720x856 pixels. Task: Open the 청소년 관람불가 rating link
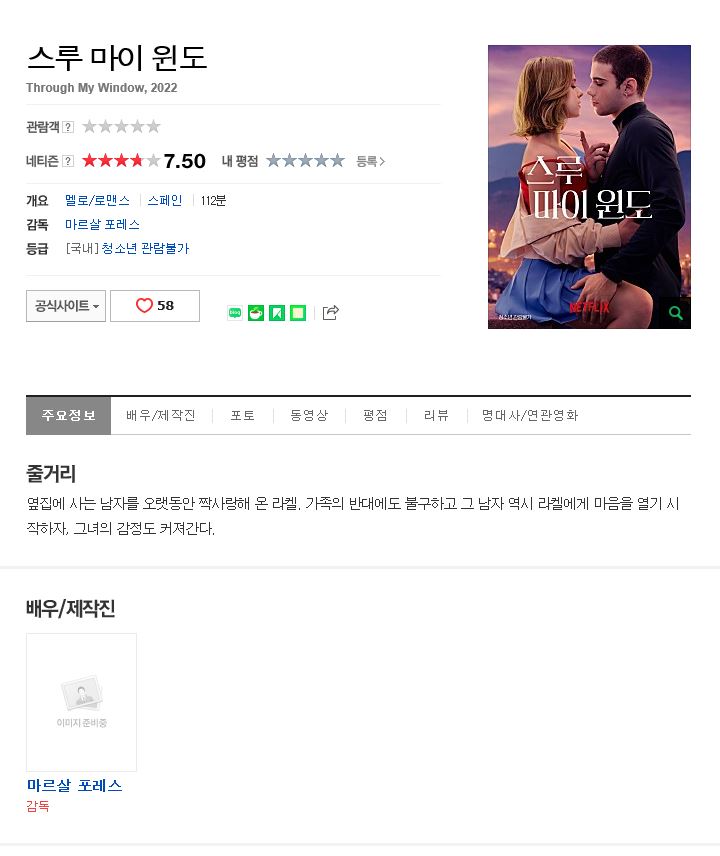click(145, 248)
